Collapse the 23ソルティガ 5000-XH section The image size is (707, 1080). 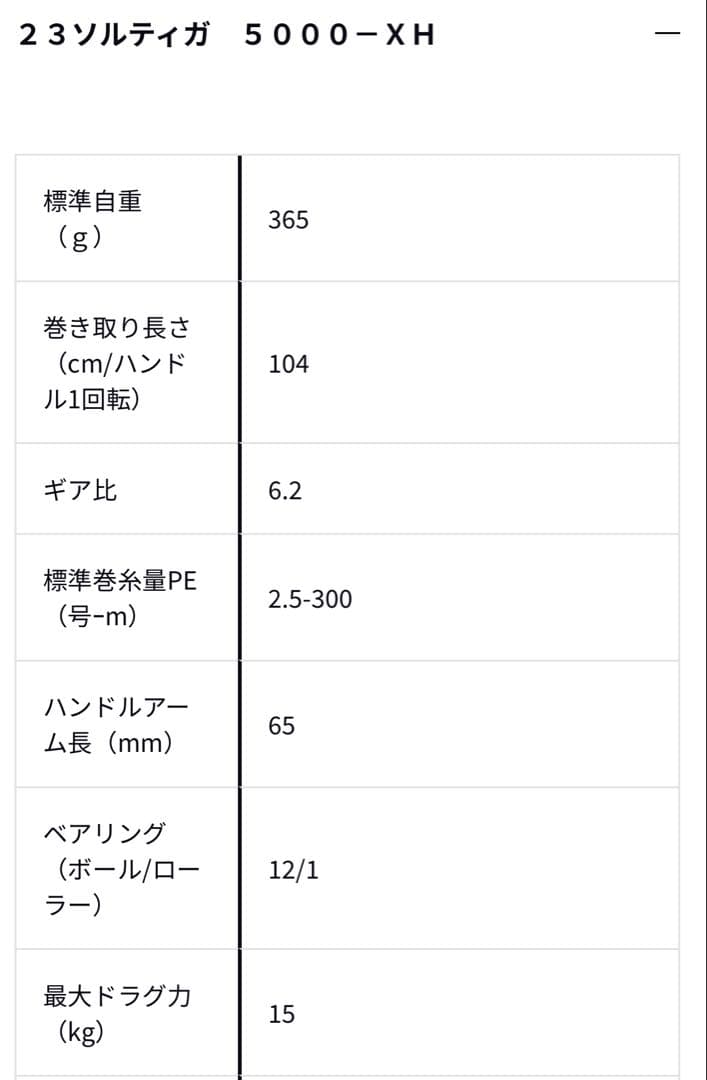click(666, 35)
